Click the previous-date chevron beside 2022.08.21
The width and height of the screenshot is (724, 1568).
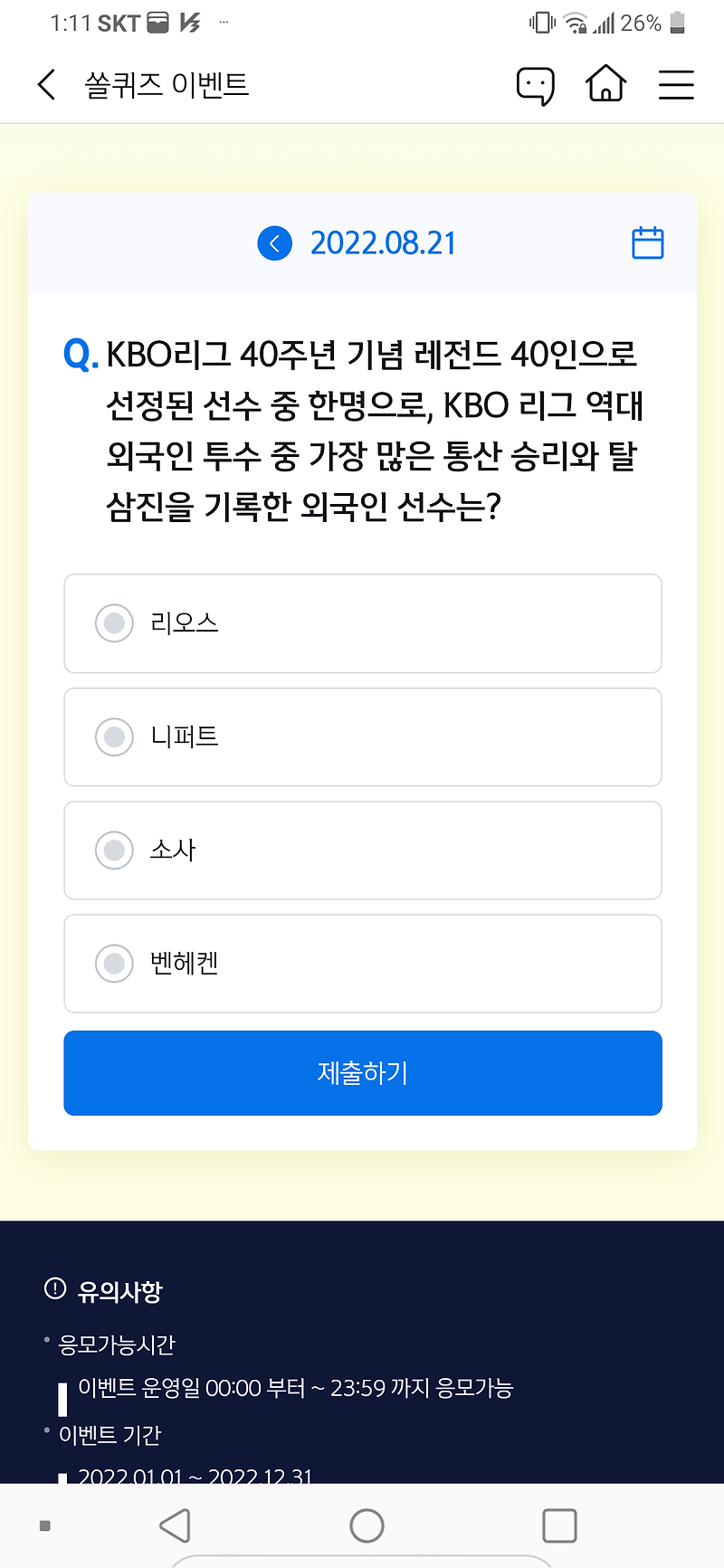tap(274, 242)
